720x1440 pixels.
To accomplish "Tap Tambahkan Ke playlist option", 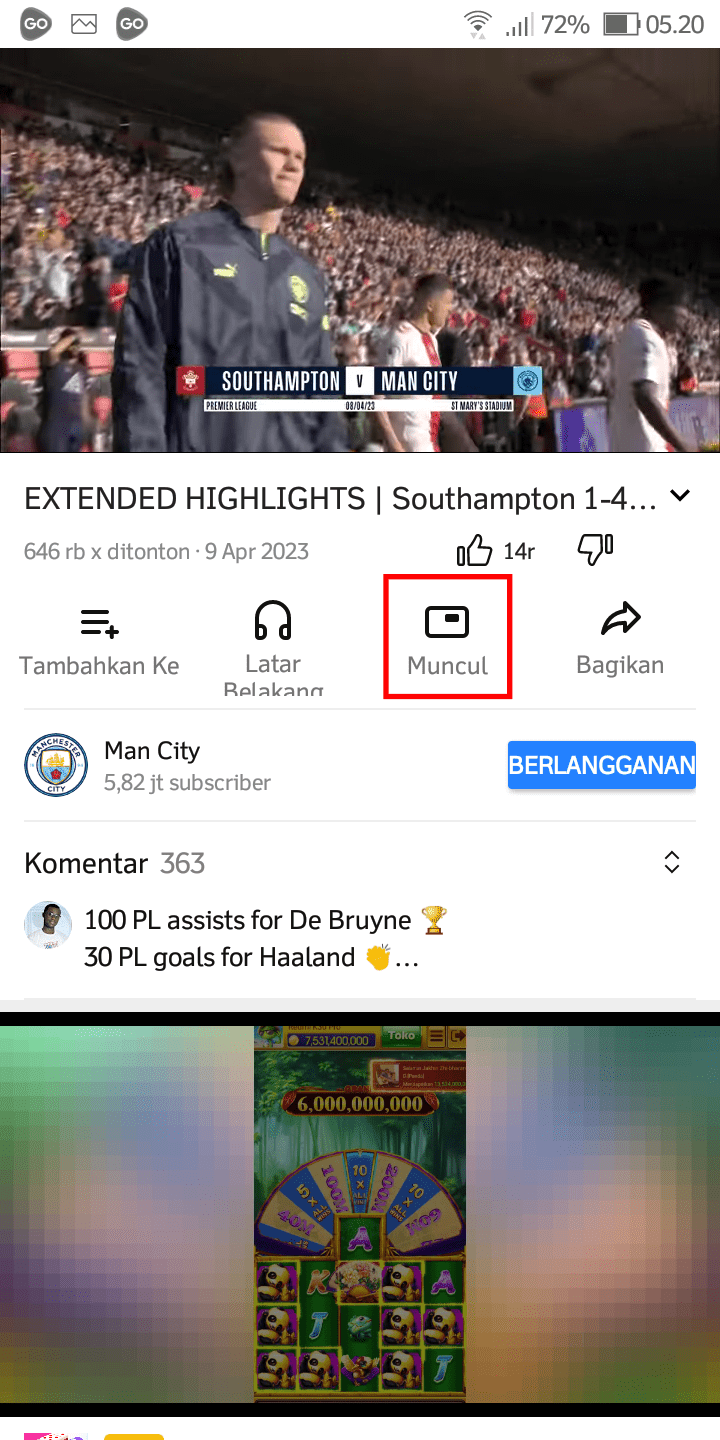I will point(99,644).
